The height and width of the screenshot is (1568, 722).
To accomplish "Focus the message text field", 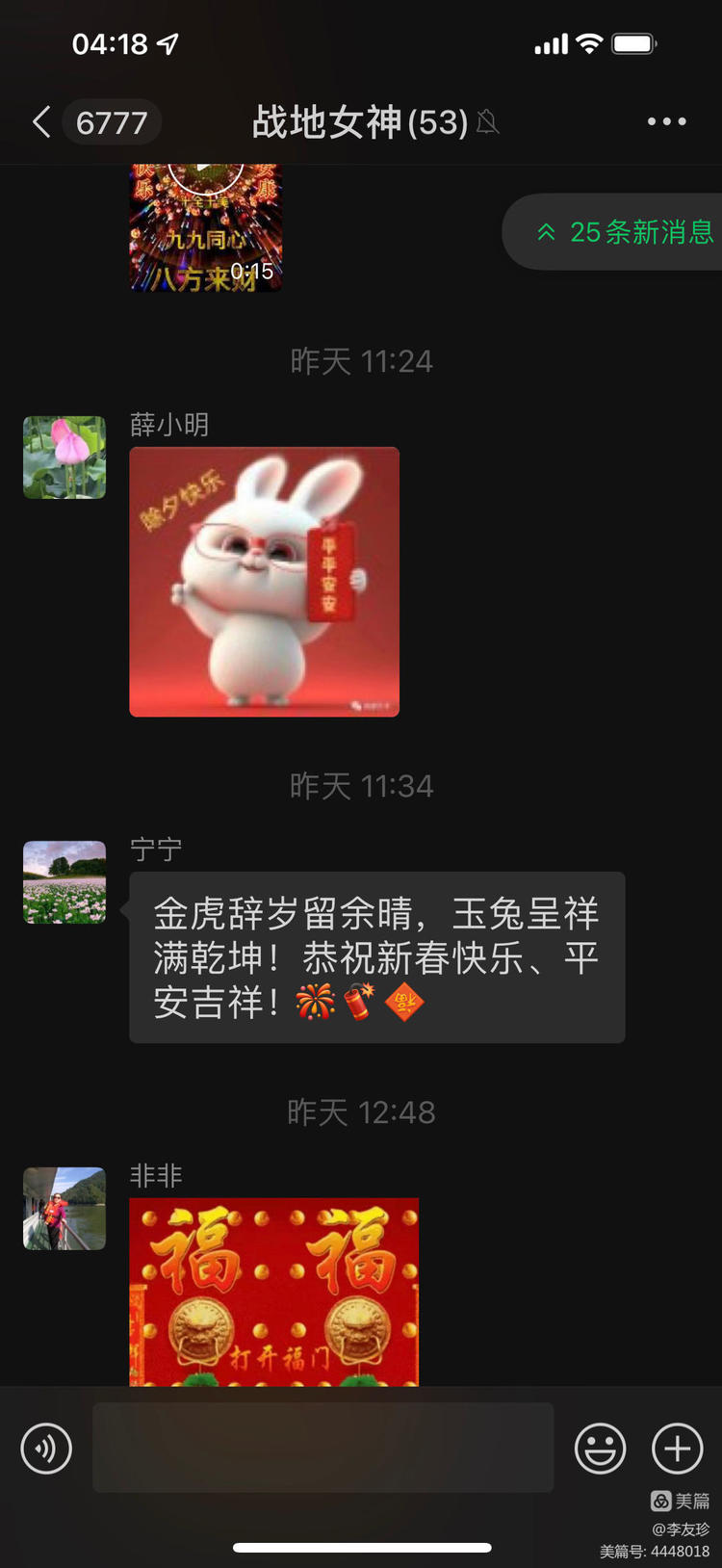I will pyautogui.click(x=322, y=1448).
